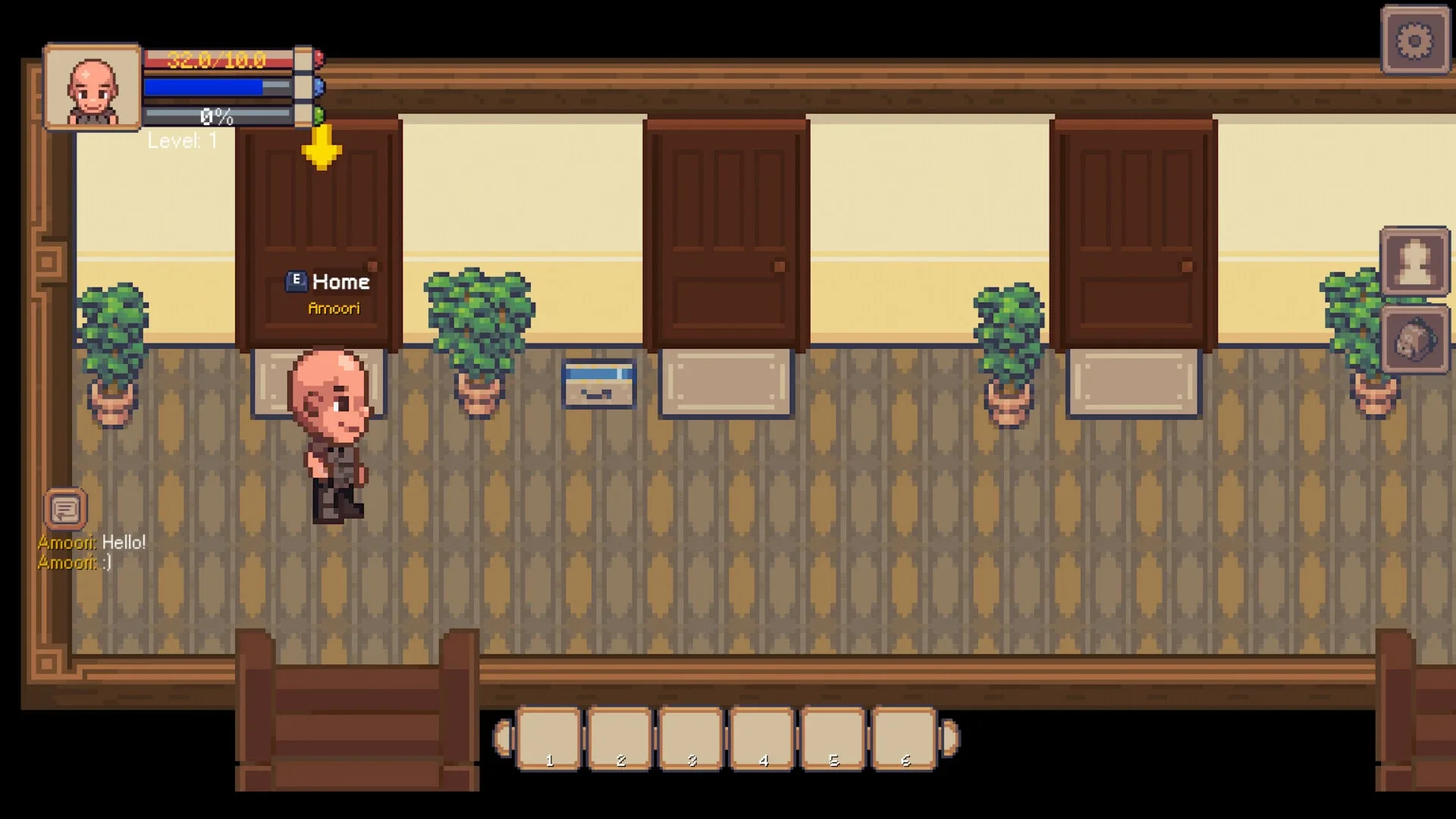Open the chat window icon
The height and width of the screenshot is (819, 1456).
click(66, 510)
